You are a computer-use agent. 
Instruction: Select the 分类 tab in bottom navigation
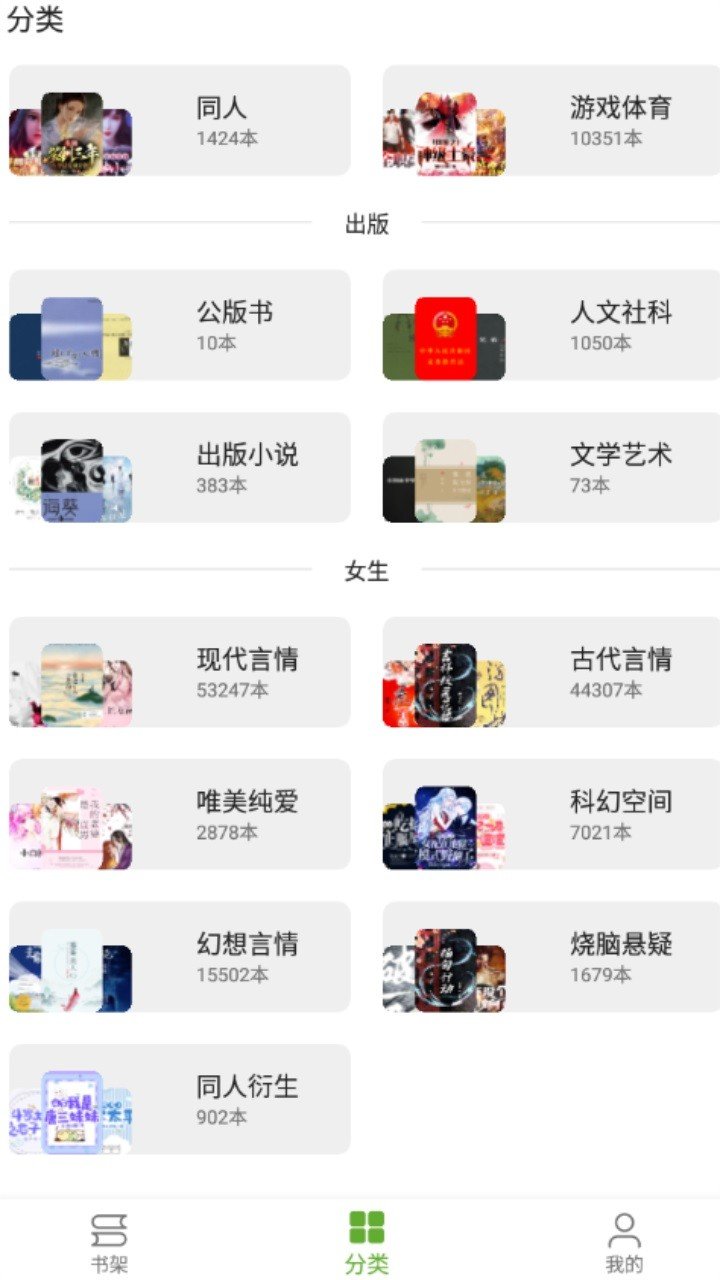(x=366, y=1241)
